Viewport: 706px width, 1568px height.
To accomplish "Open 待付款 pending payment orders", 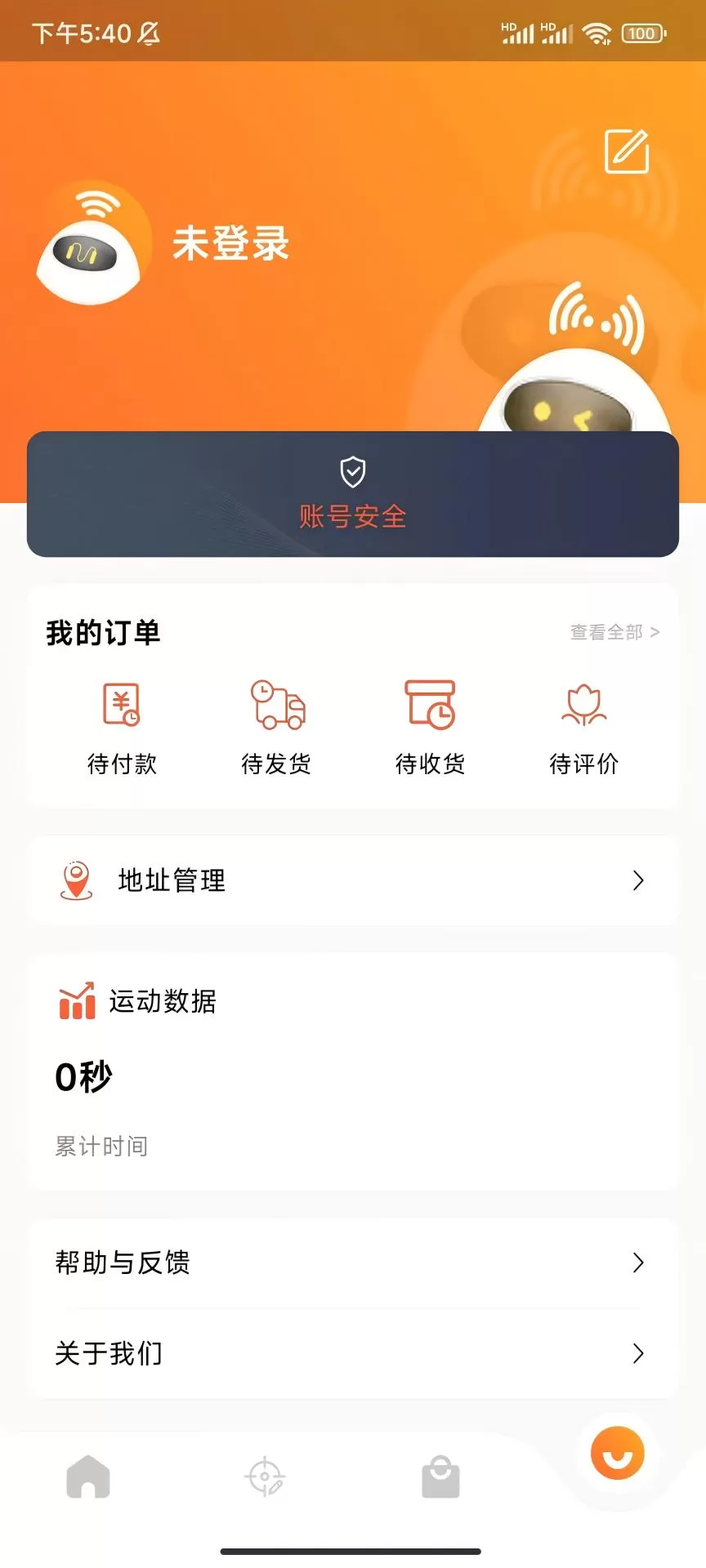I will coord(122,727).
